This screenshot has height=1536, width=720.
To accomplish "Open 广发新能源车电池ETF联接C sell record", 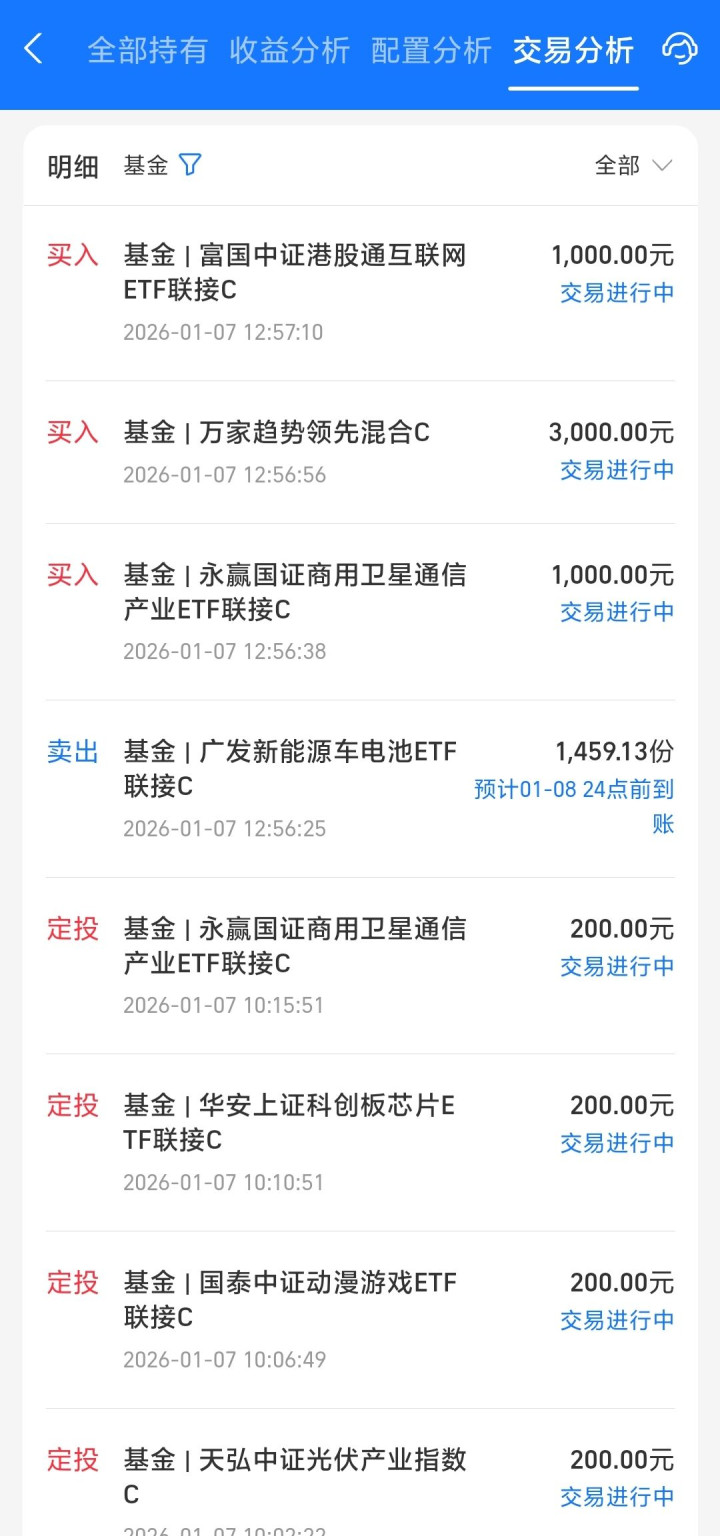I will pos(360,788).
